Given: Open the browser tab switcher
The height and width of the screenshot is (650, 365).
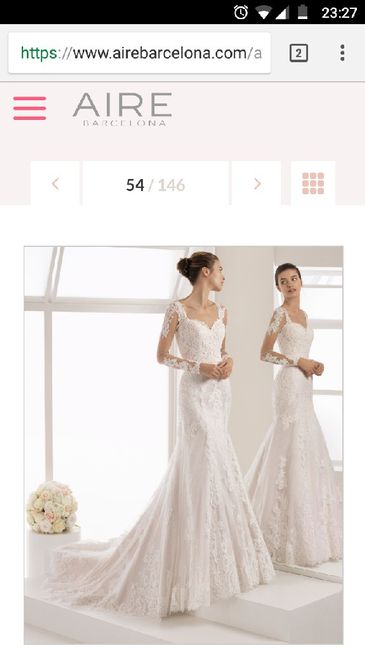Looking at the screenshot, I should coord(299,53).
